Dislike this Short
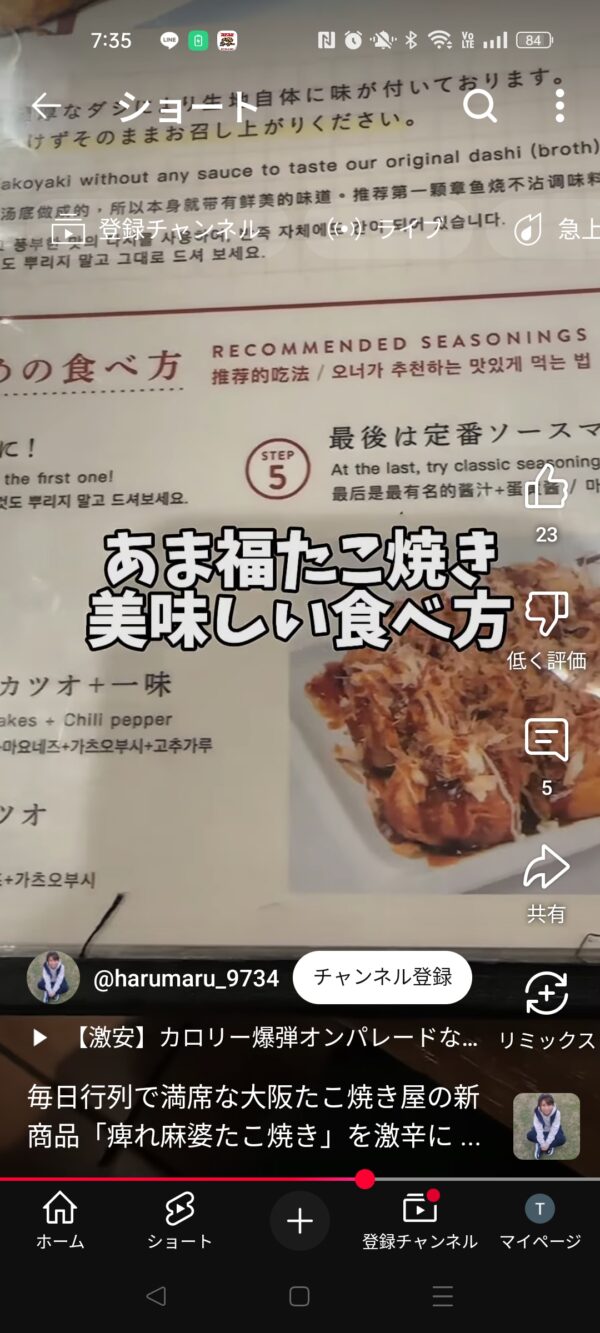 [x=546, y=614]
